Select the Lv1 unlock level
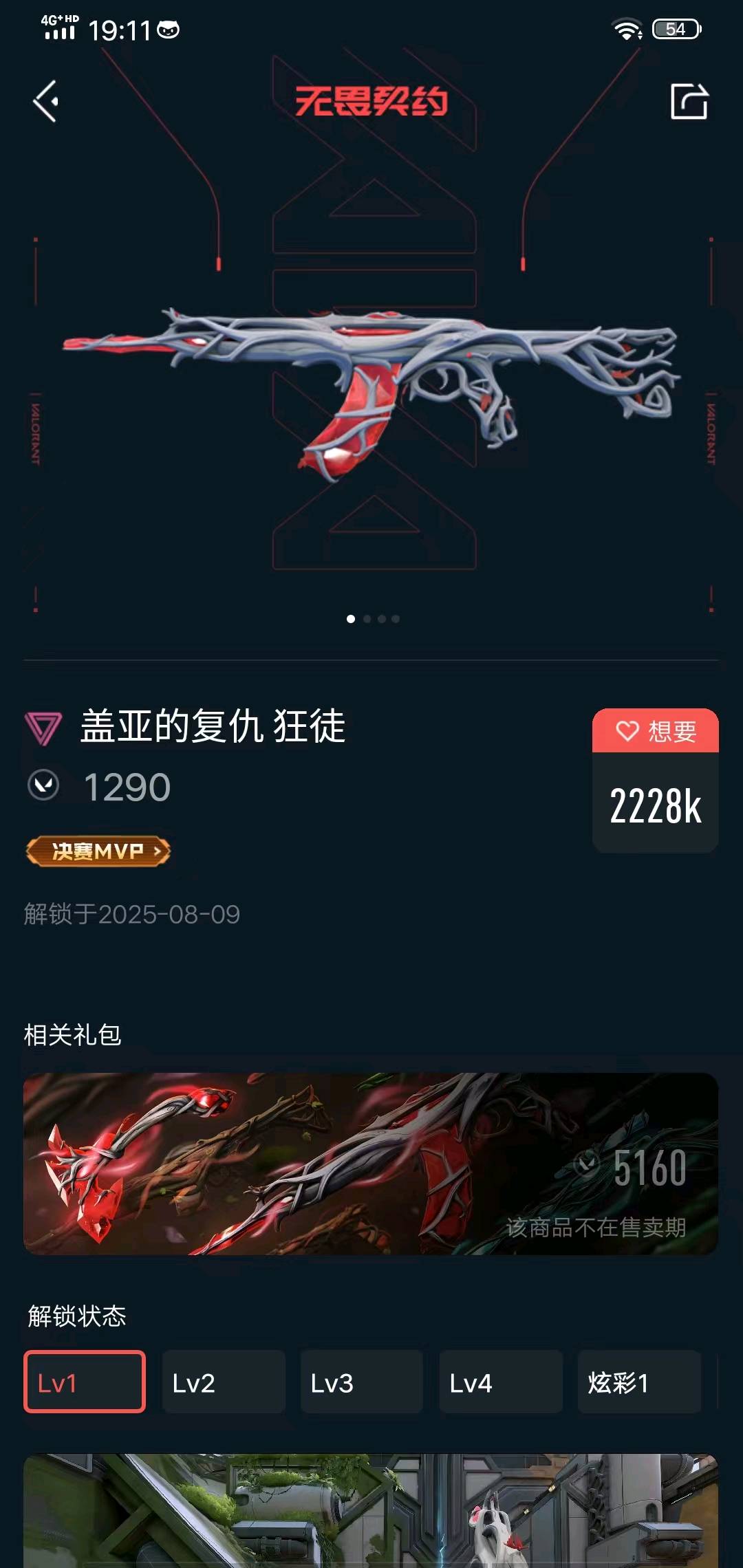The height and width of the screenshot is (1568, 743). click(x=85, y=1382)
